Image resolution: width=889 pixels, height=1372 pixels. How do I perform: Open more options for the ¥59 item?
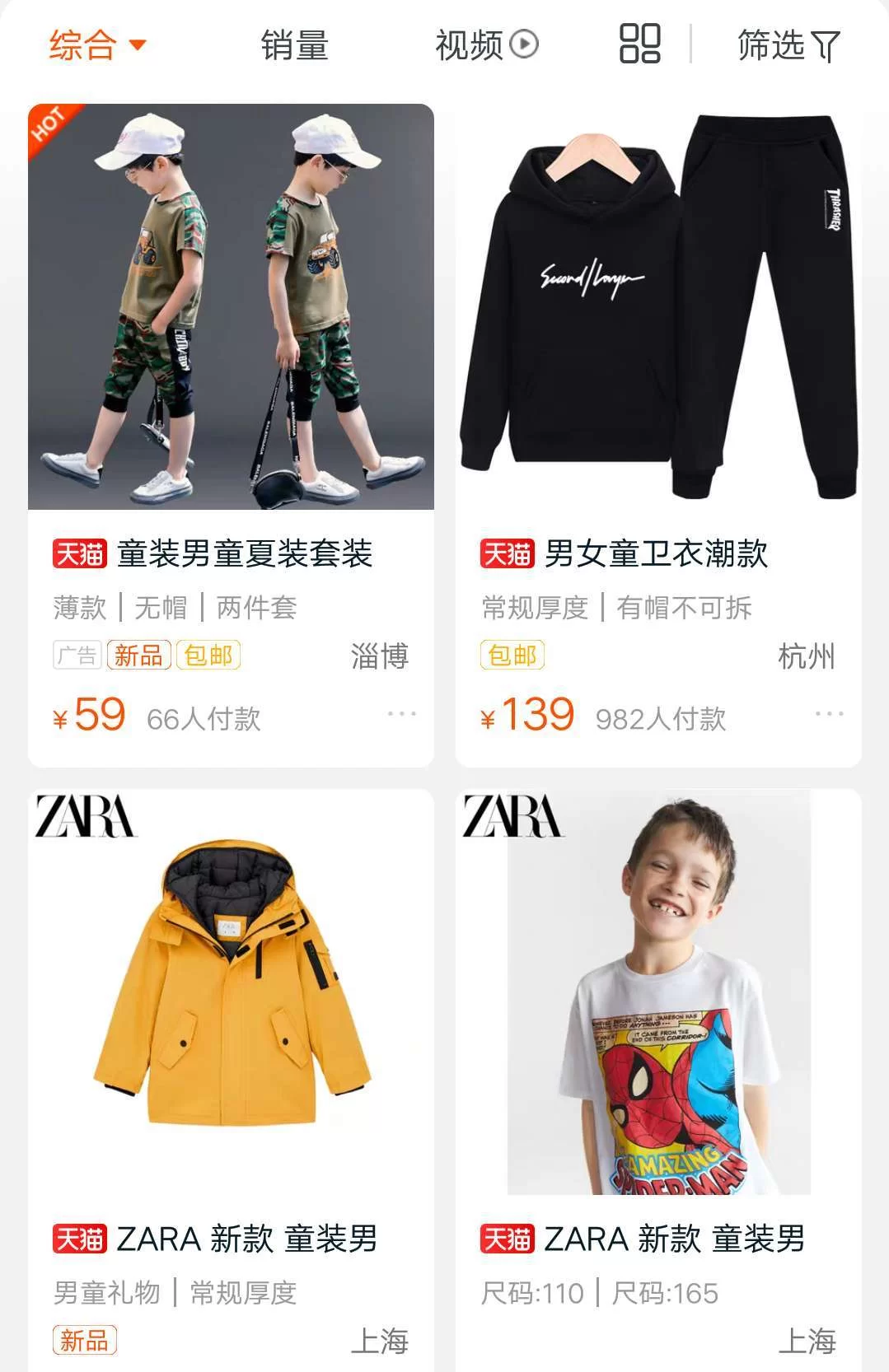[401, 714]
